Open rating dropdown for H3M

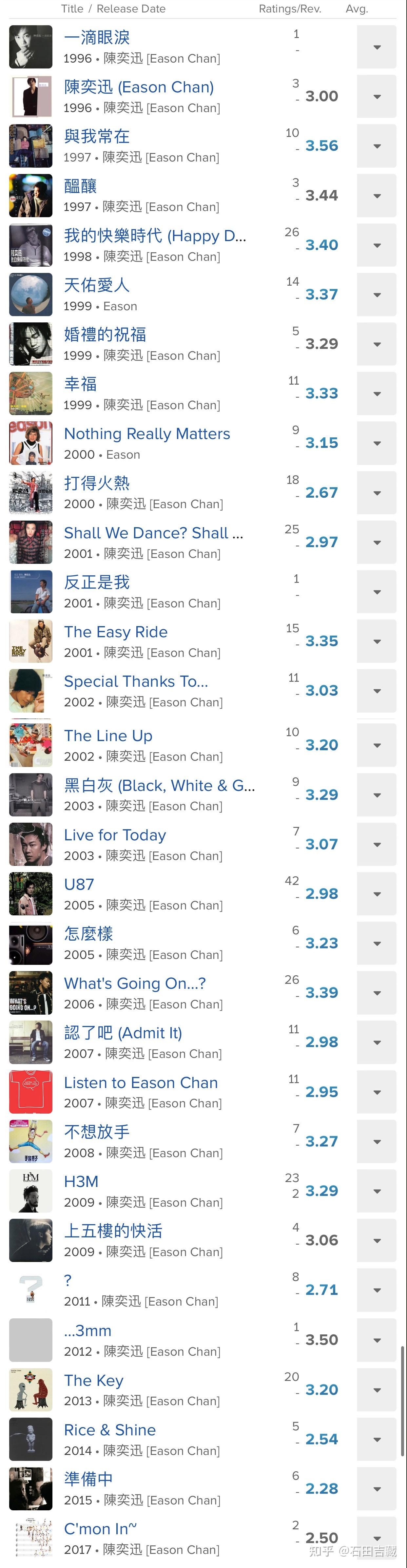coord(377,1191)
